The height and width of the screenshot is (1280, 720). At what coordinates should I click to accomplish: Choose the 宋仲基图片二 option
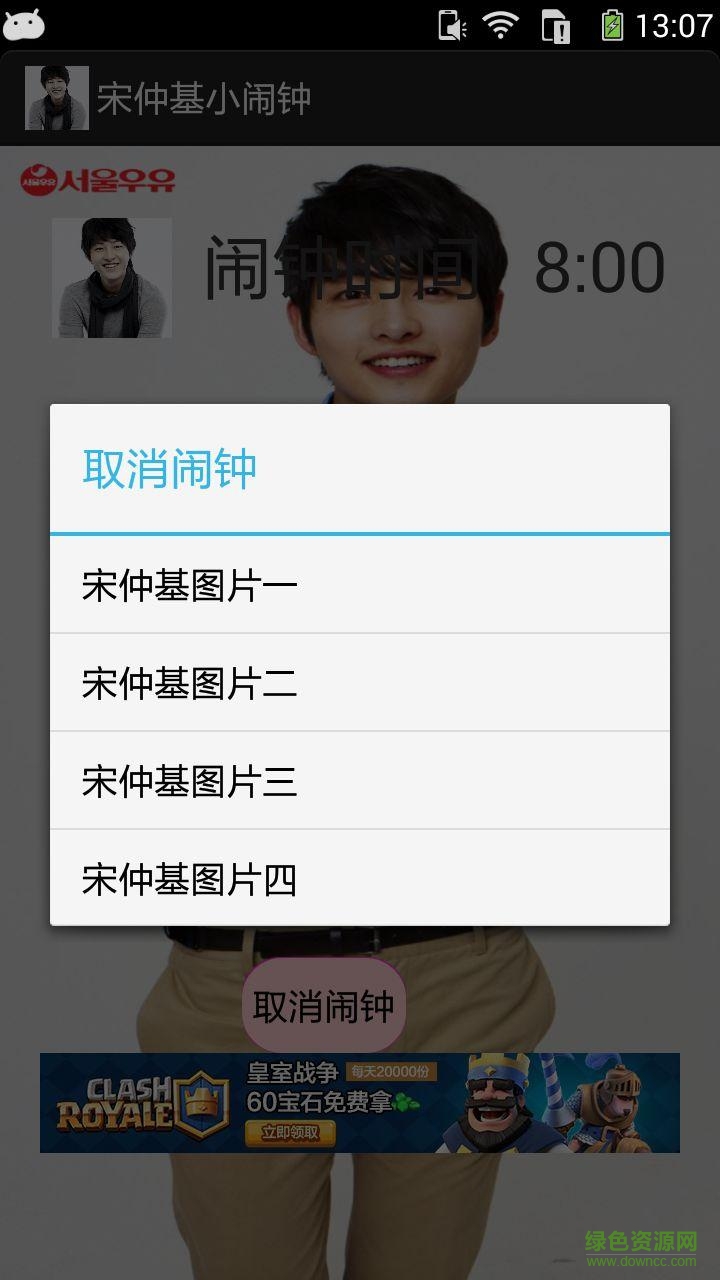359,684
